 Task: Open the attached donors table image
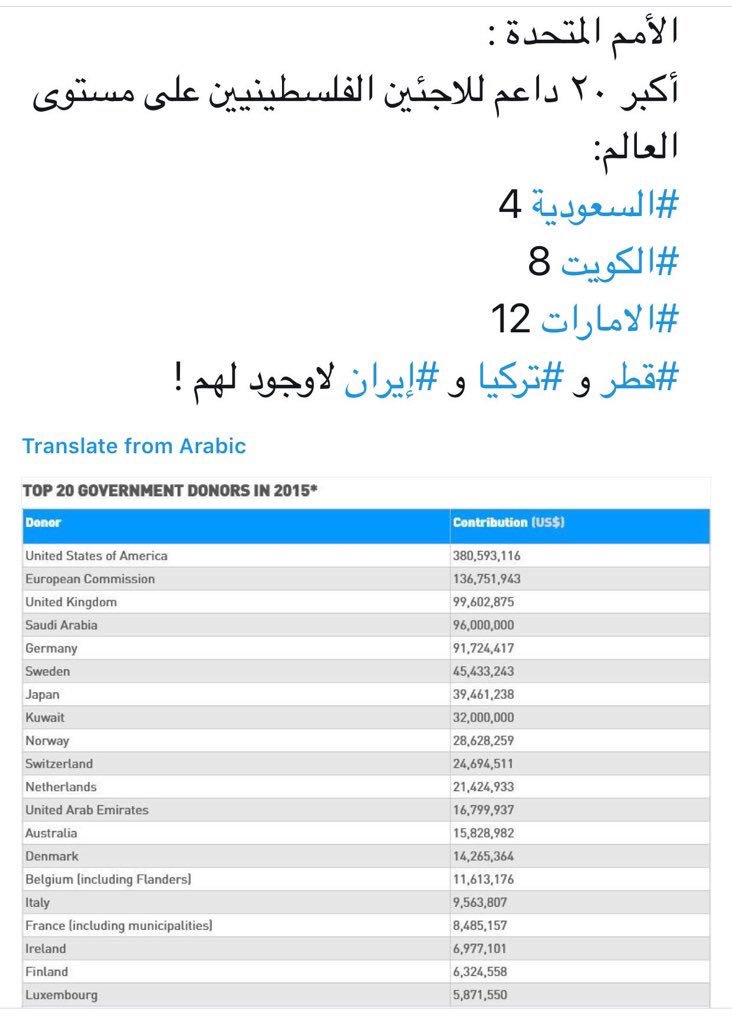[366, 740]
